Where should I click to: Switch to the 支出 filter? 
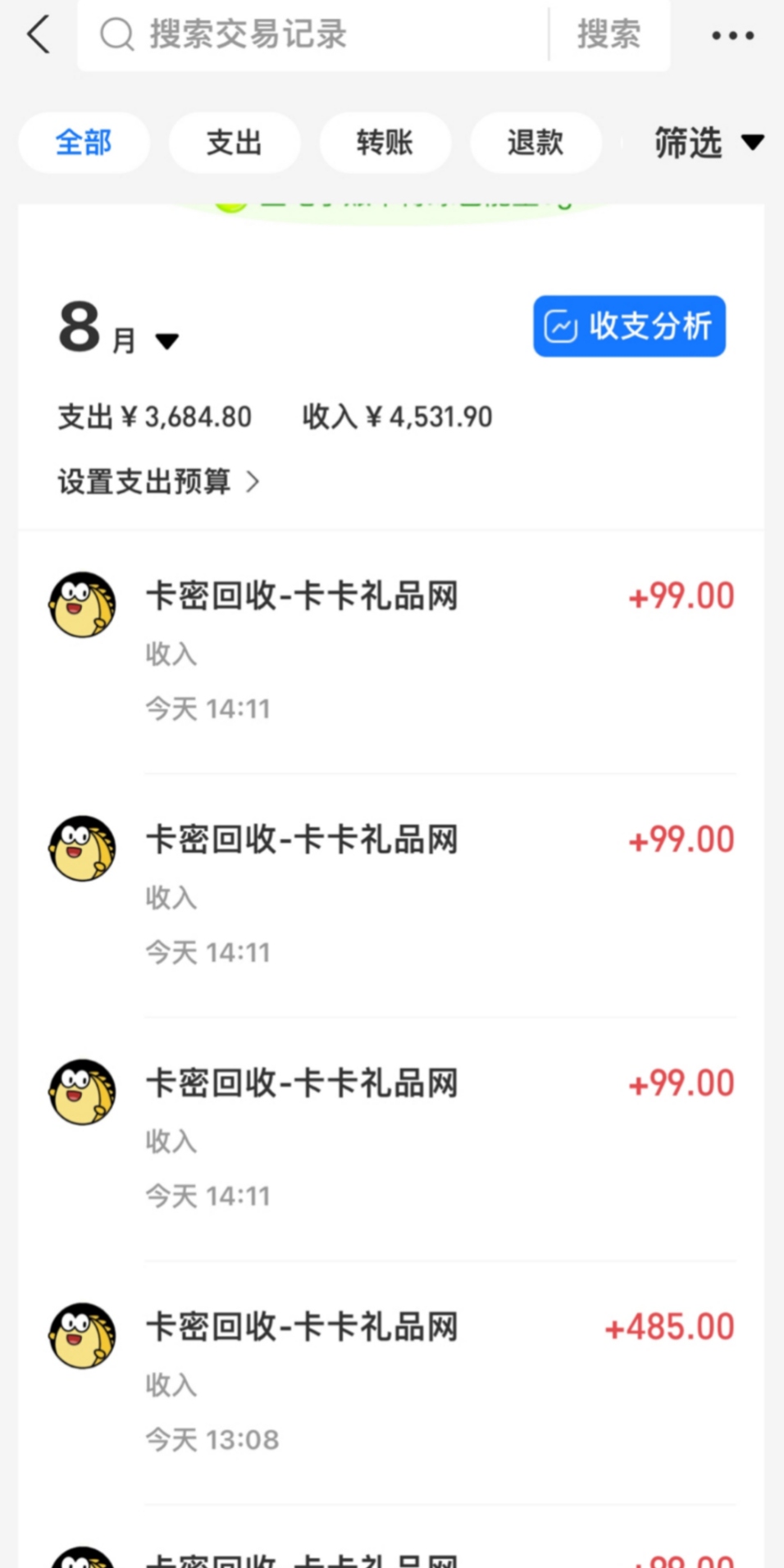pos(234,143)
